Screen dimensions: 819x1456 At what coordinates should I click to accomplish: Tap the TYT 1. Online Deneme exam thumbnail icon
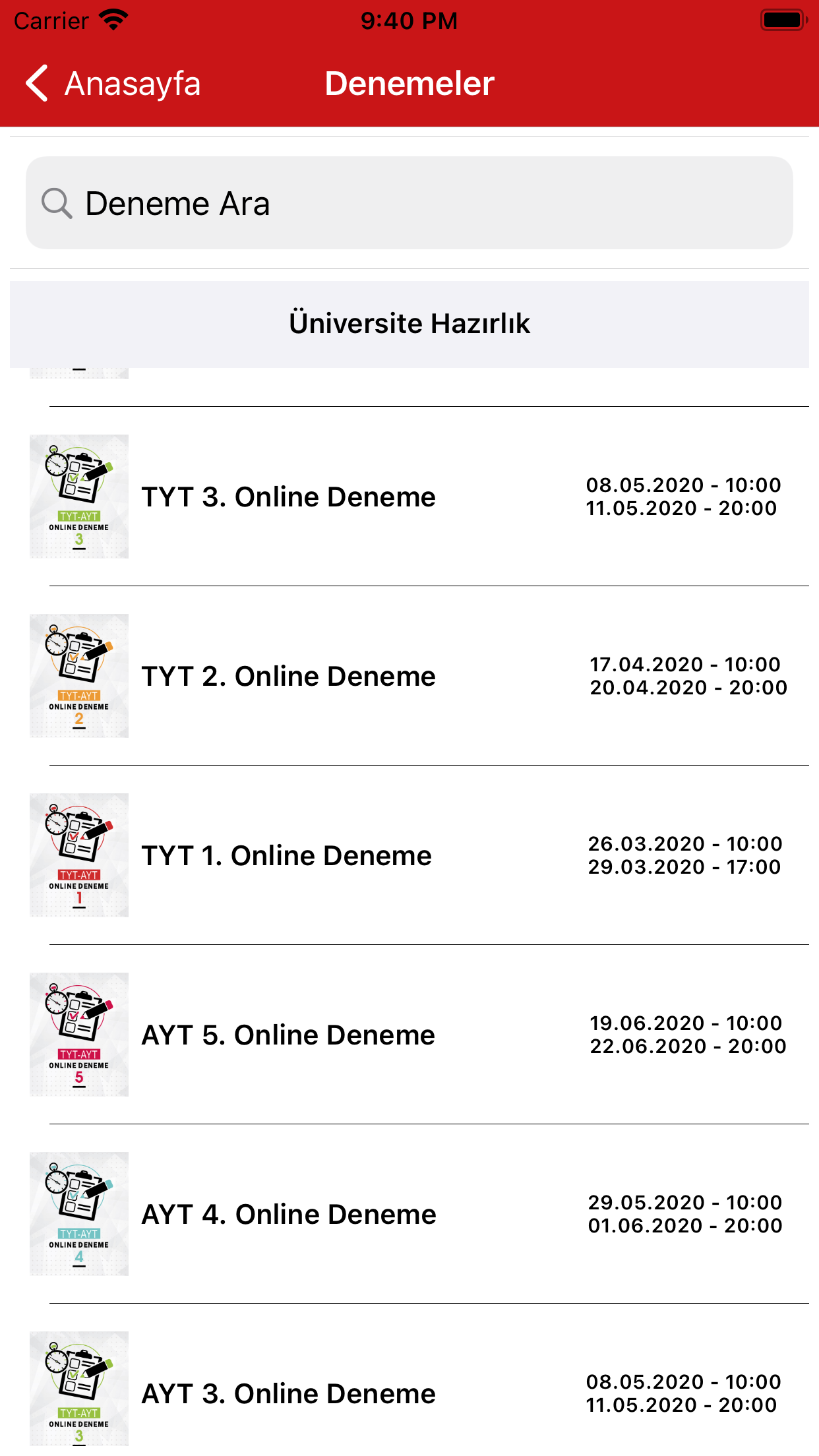78,854
